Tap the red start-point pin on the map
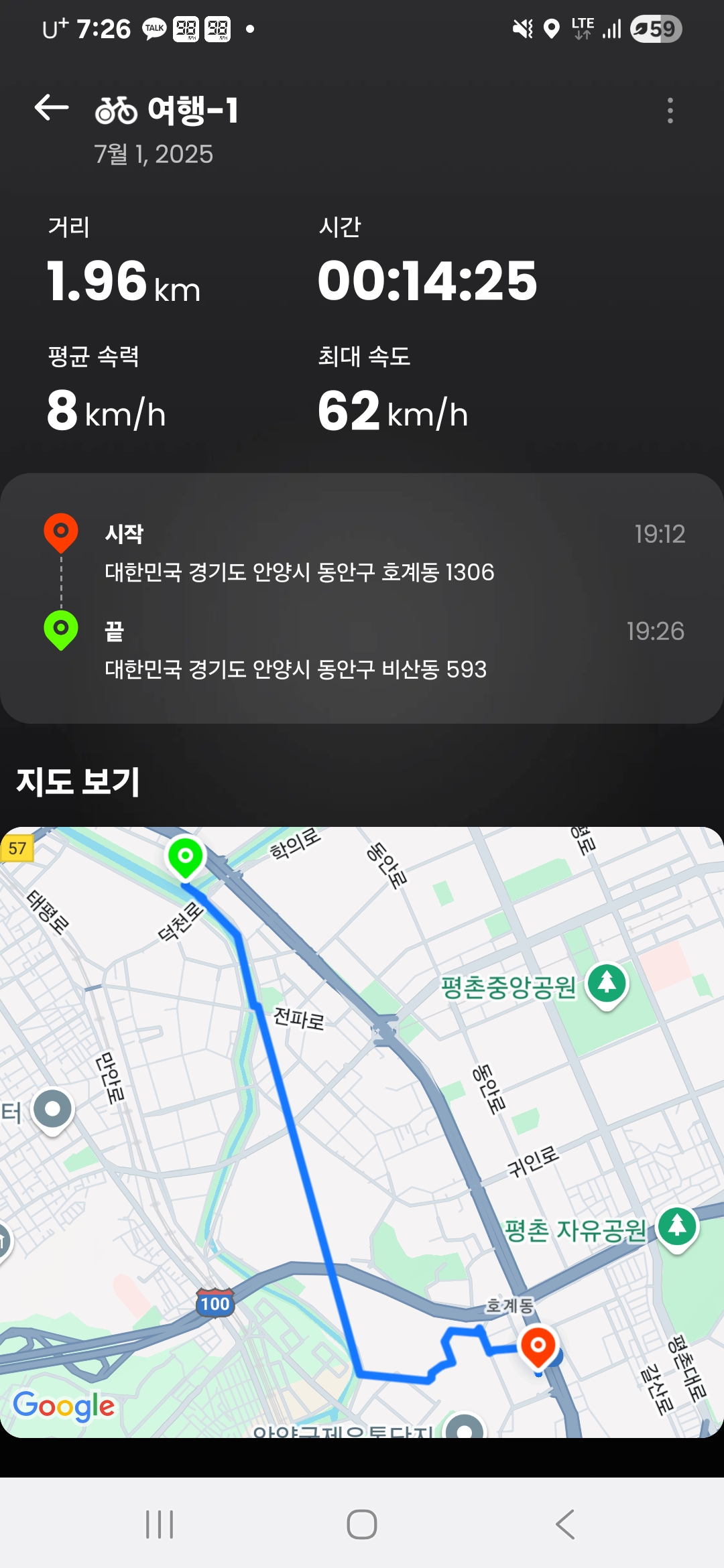 pyautogui.click(x=538, y=1346)
